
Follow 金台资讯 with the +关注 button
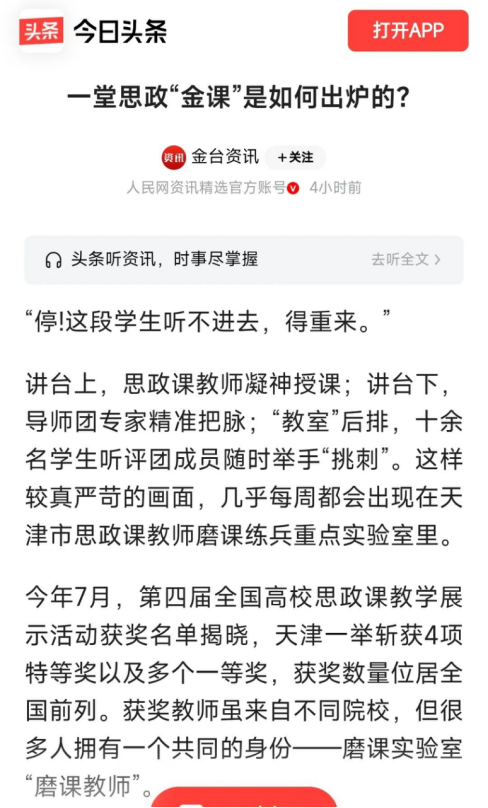tap(295, 158)
